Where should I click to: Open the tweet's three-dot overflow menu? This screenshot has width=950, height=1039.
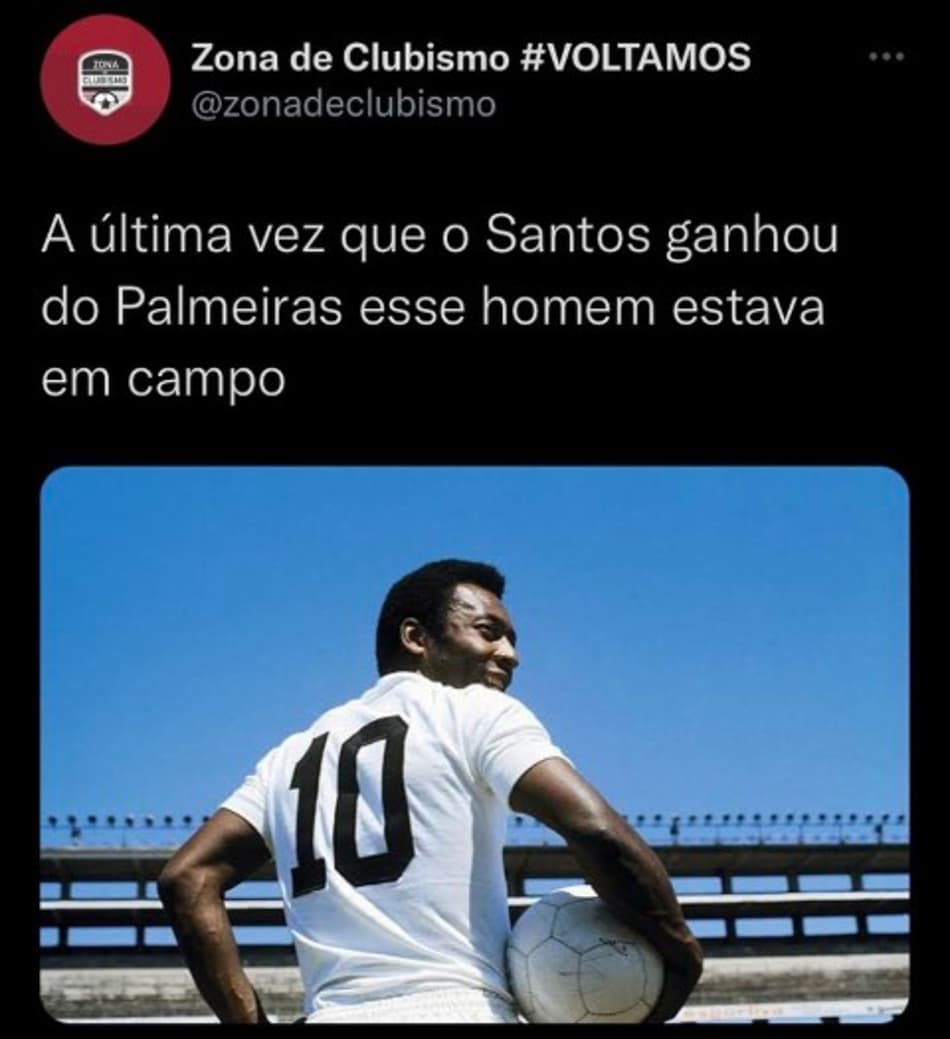tap(886, 57)
